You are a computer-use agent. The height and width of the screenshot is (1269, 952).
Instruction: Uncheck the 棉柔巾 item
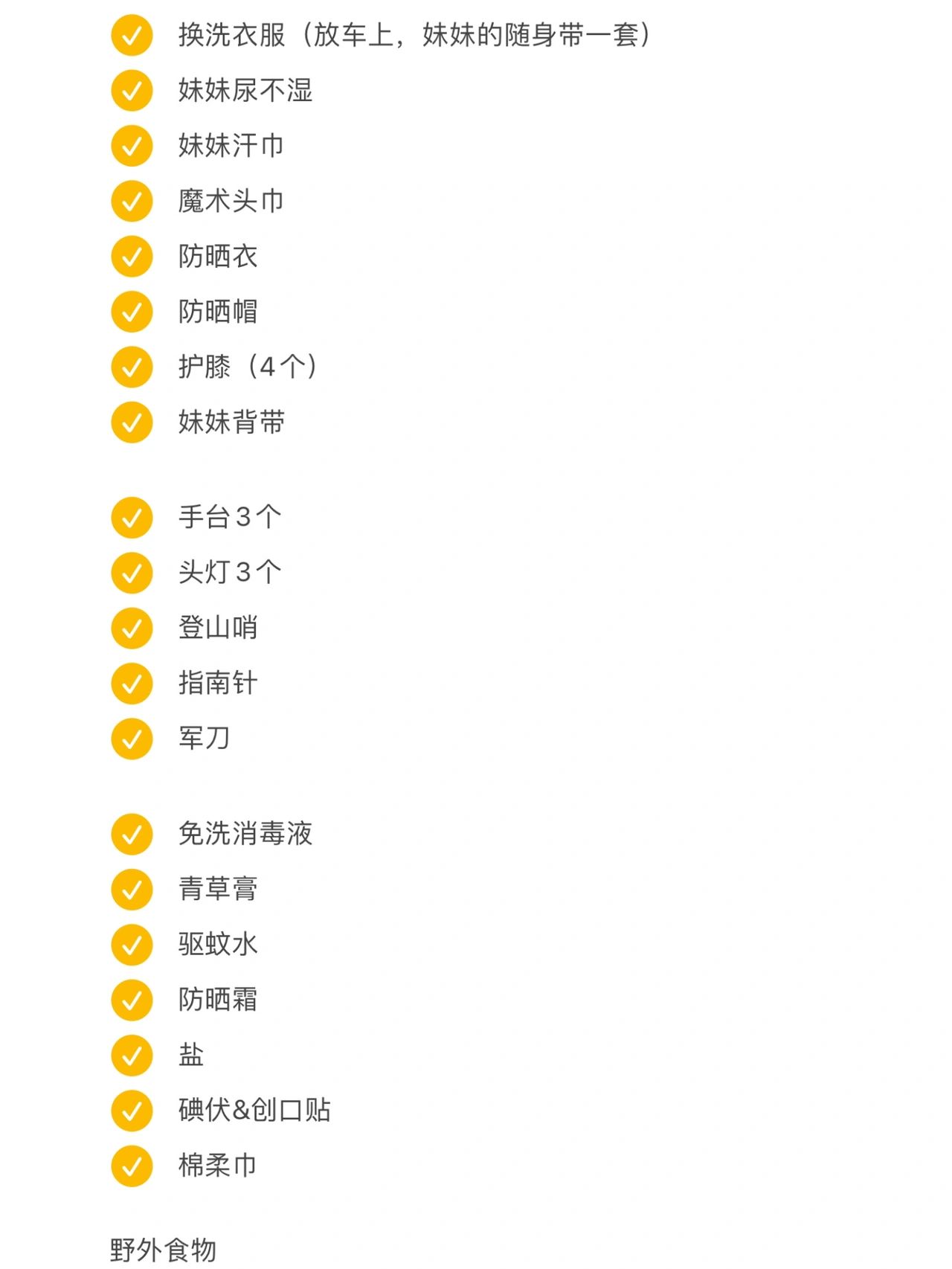(132, 1166)
